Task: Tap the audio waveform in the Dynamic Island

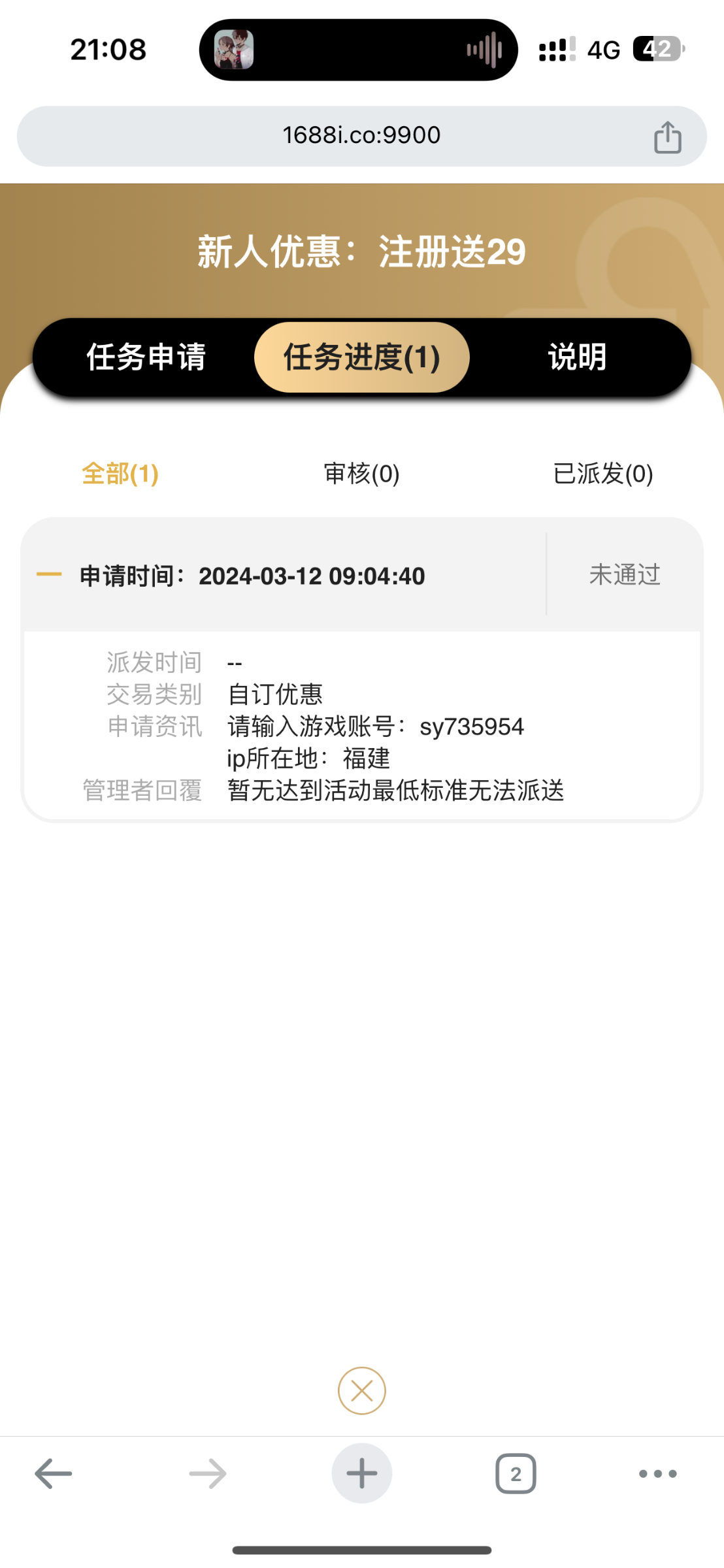Action: [x=482, y=50]
